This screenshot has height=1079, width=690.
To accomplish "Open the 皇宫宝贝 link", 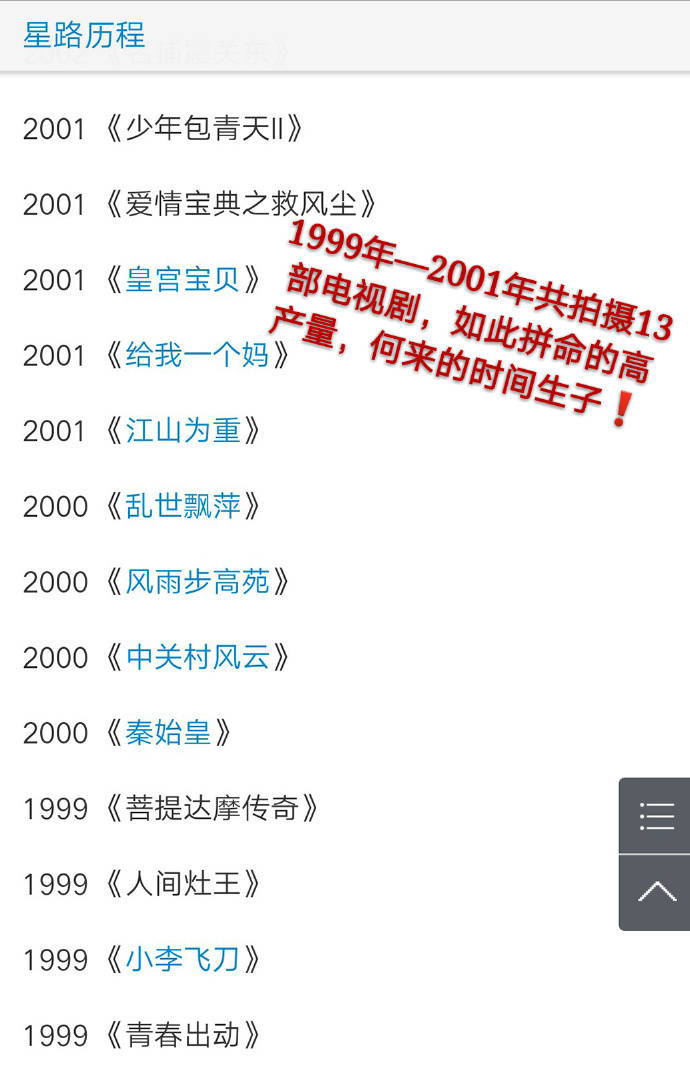I will [182, 279].
